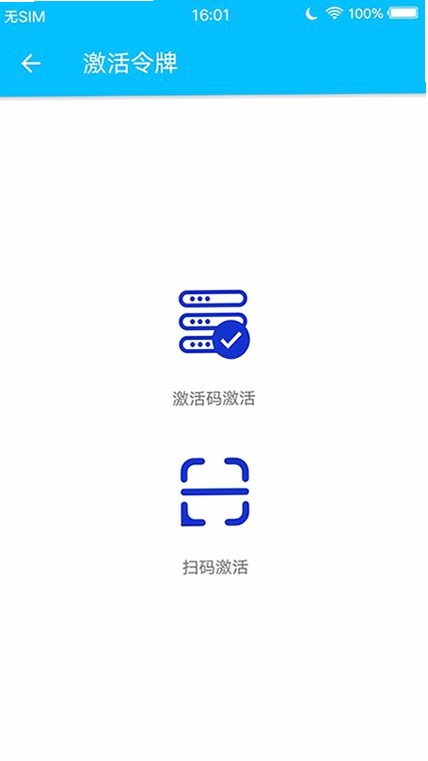Go back using the arrow icon
This screenshot has width=428, height=761.
click(31, 64)
